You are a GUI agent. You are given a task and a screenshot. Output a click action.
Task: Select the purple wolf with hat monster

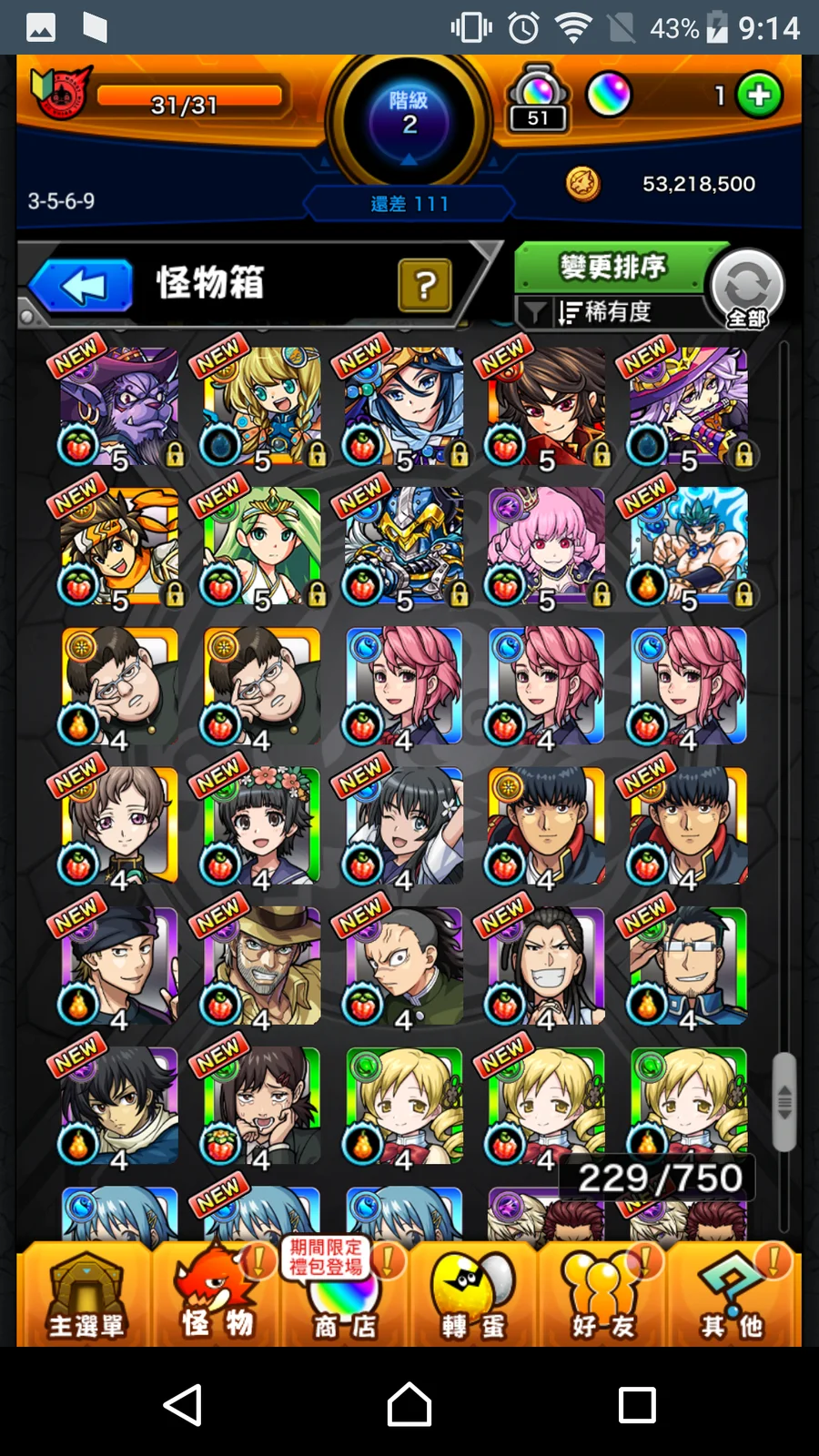(x=119, y=406)
